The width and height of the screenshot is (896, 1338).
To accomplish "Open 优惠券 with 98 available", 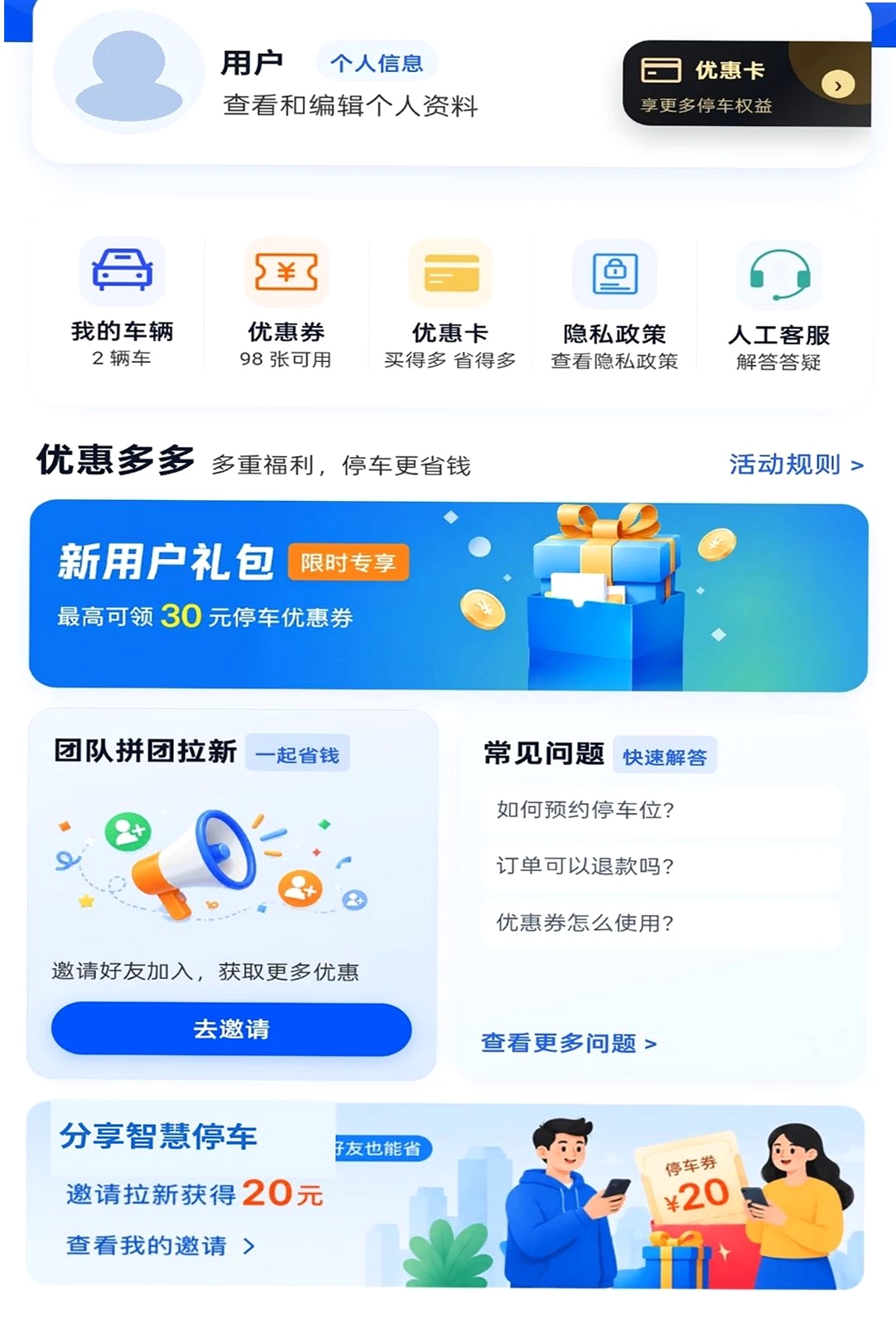I will click(x=287, y=303).
